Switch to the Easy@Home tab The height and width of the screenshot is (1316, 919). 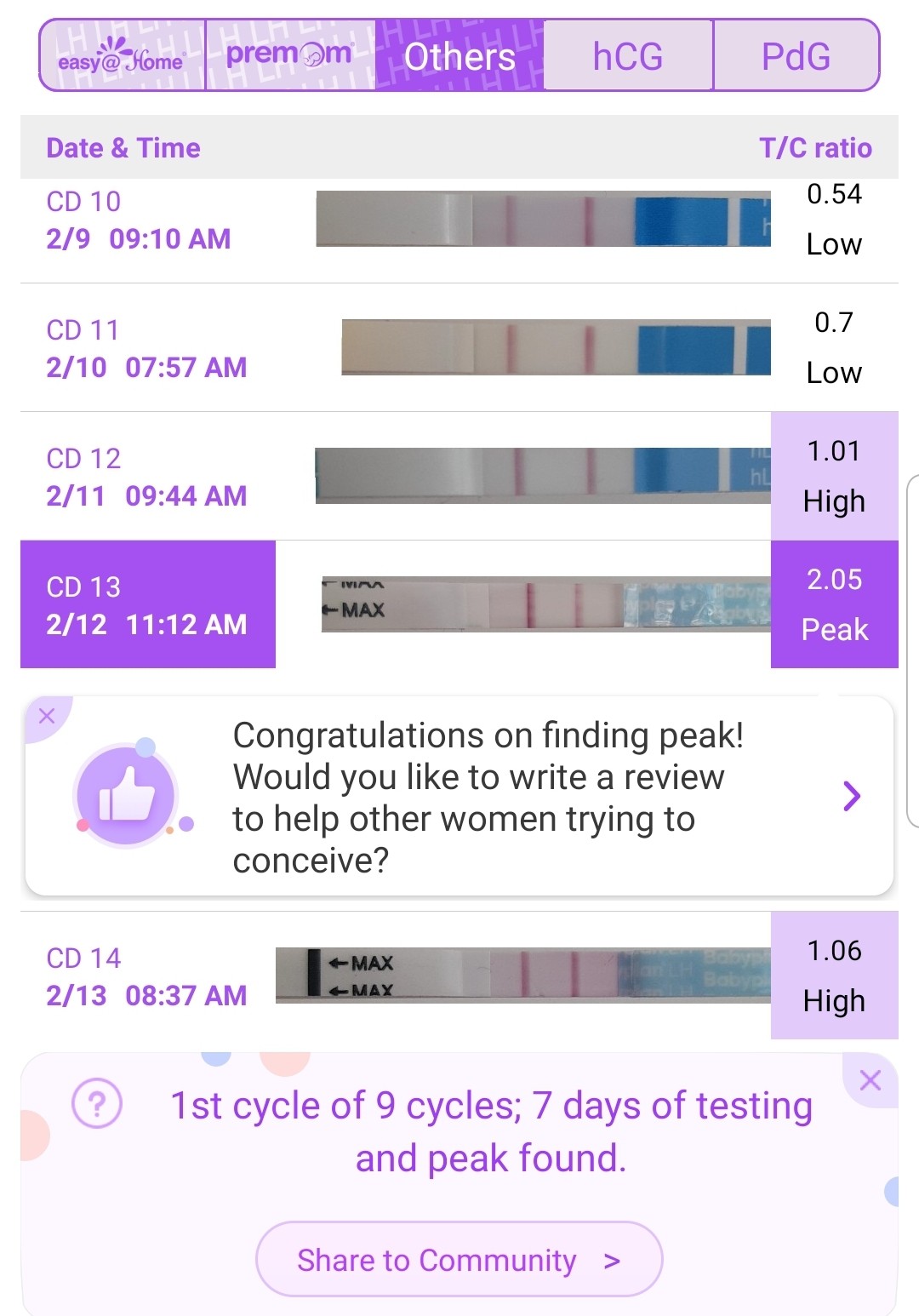tap(122, 56)
